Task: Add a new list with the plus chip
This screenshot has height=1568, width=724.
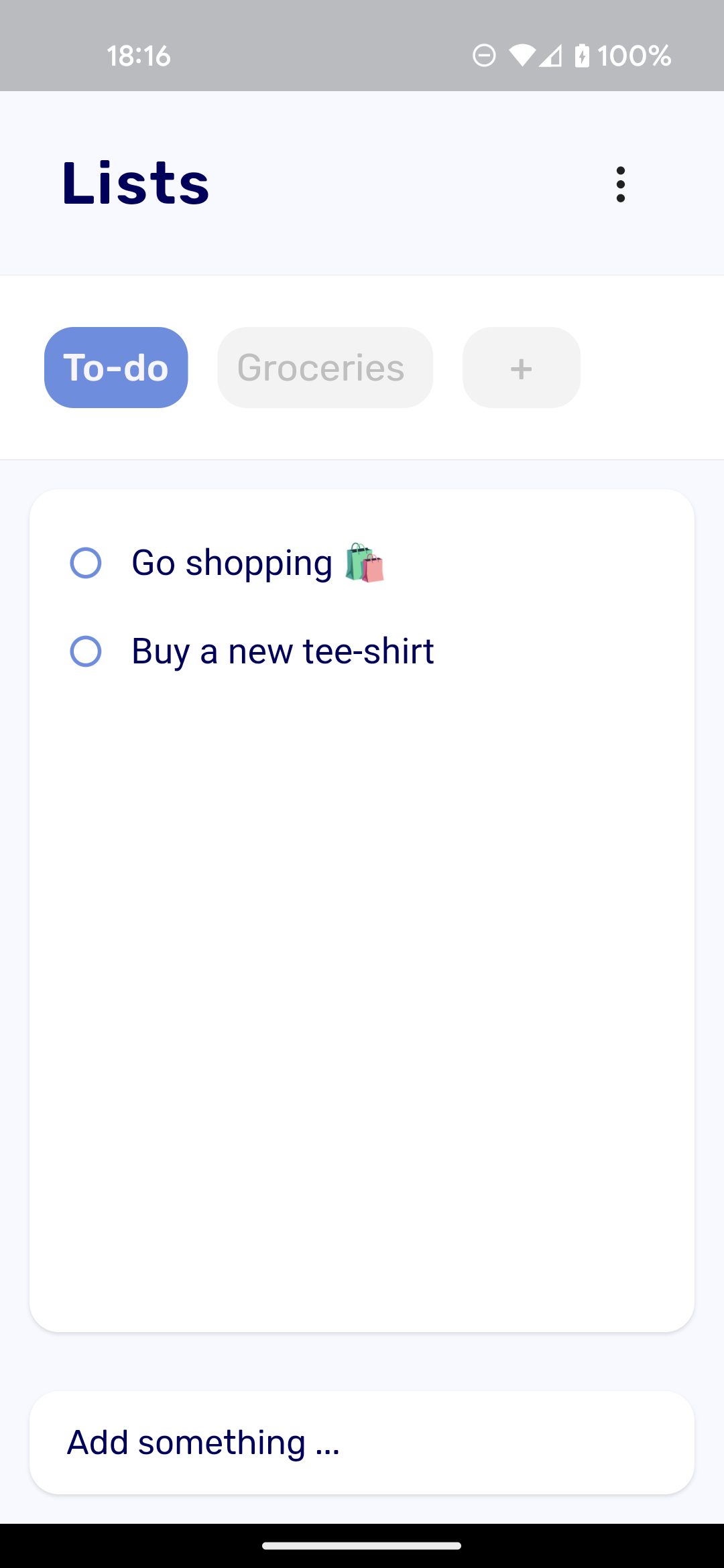Action: click(522, 367)
